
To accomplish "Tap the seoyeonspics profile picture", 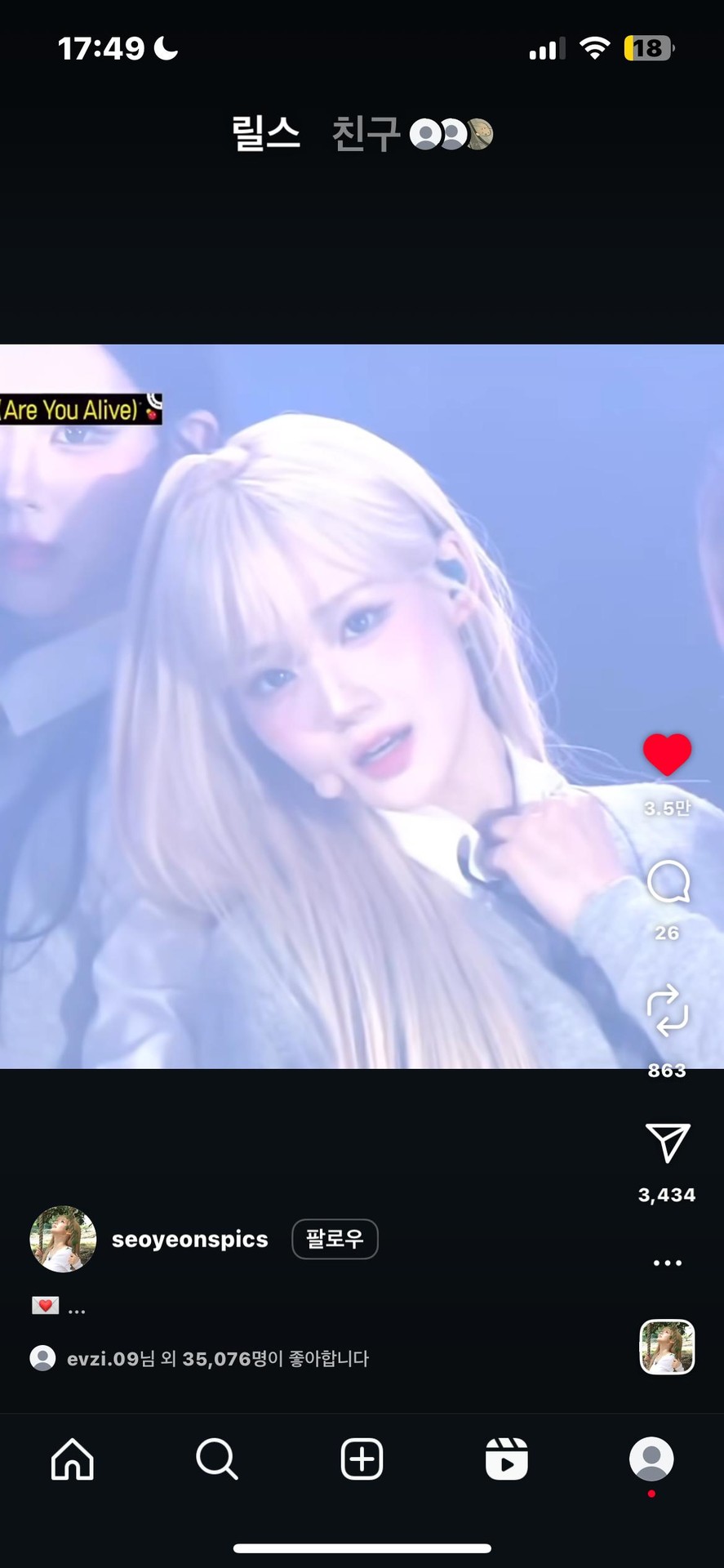I will click(x=62, y=1239).
